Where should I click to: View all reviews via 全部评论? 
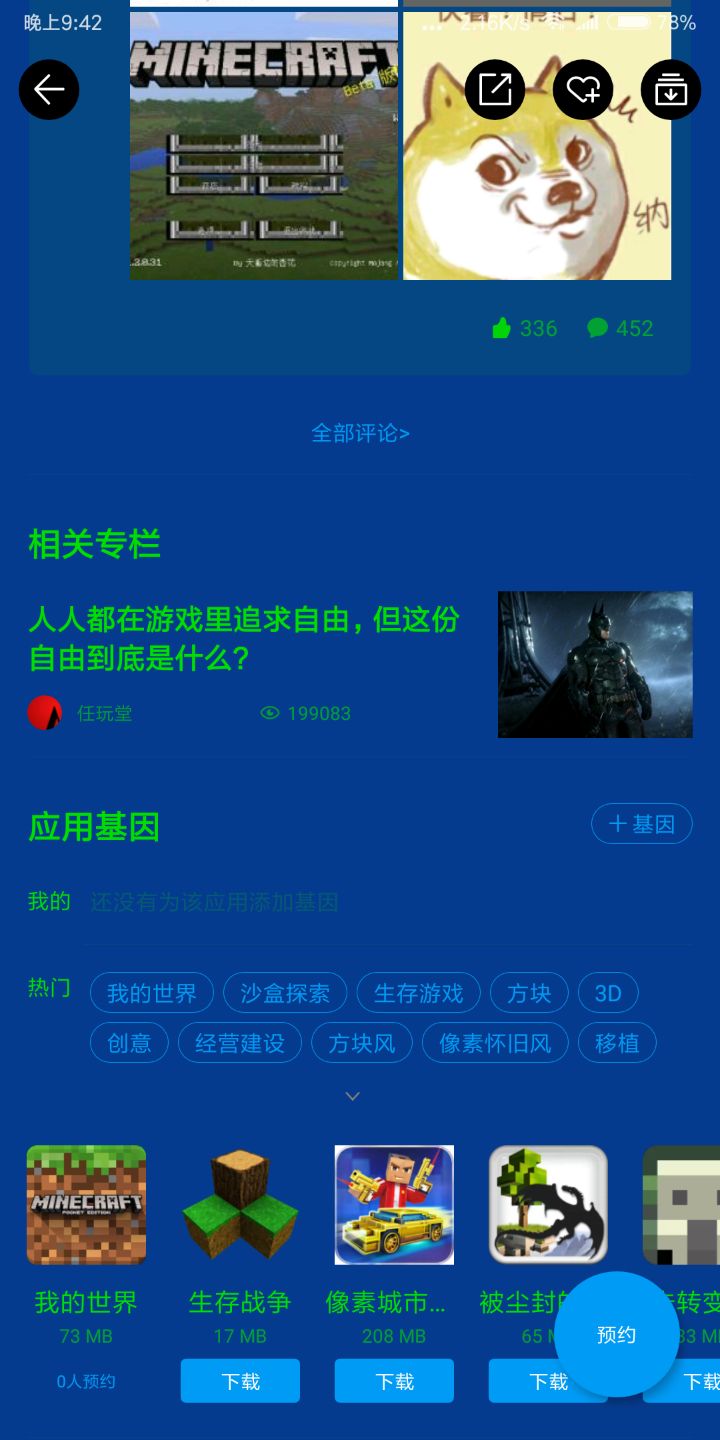(360, 433)
